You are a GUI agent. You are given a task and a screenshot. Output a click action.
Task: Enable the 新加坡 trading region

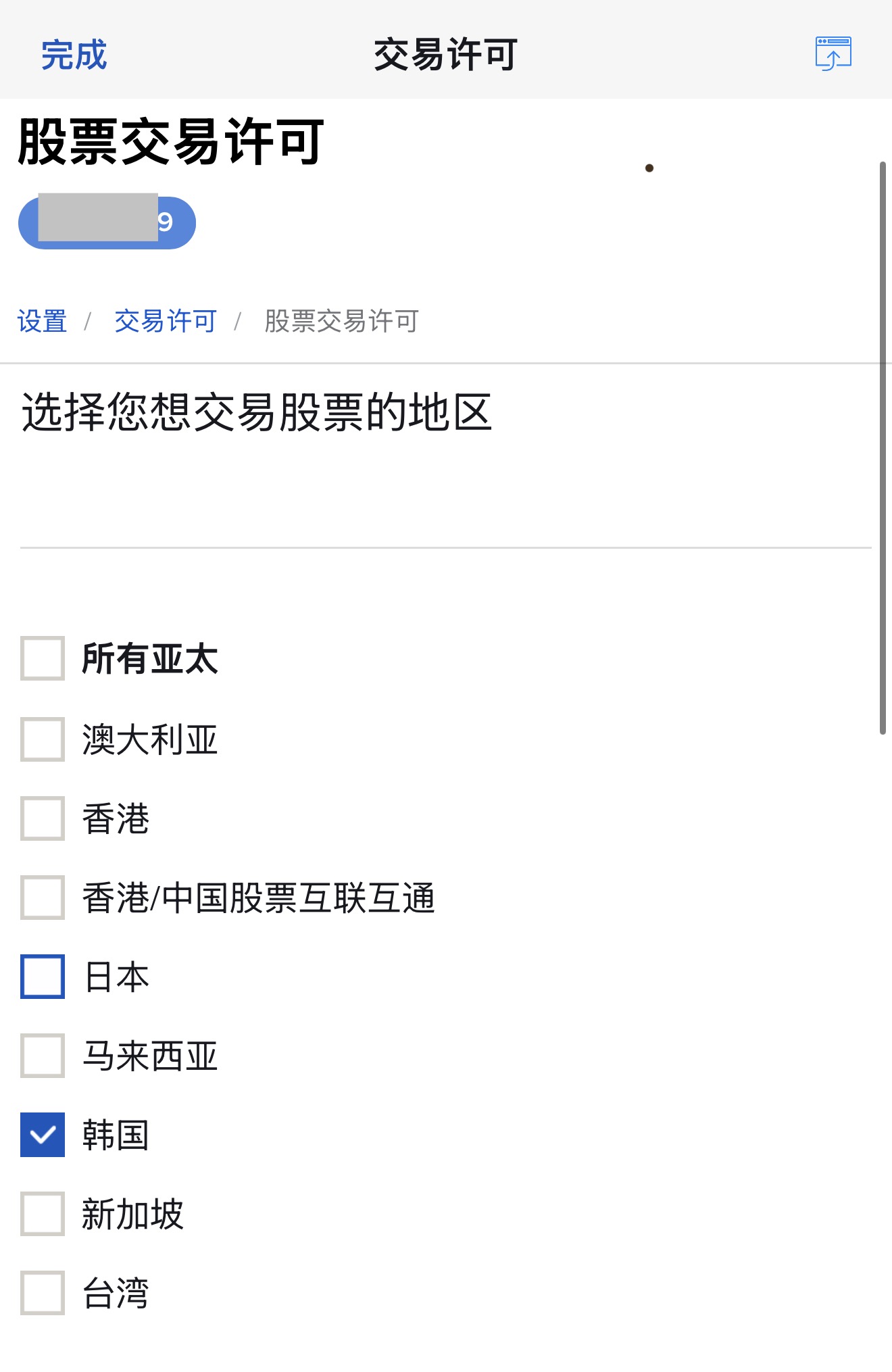click(43, 1215)
